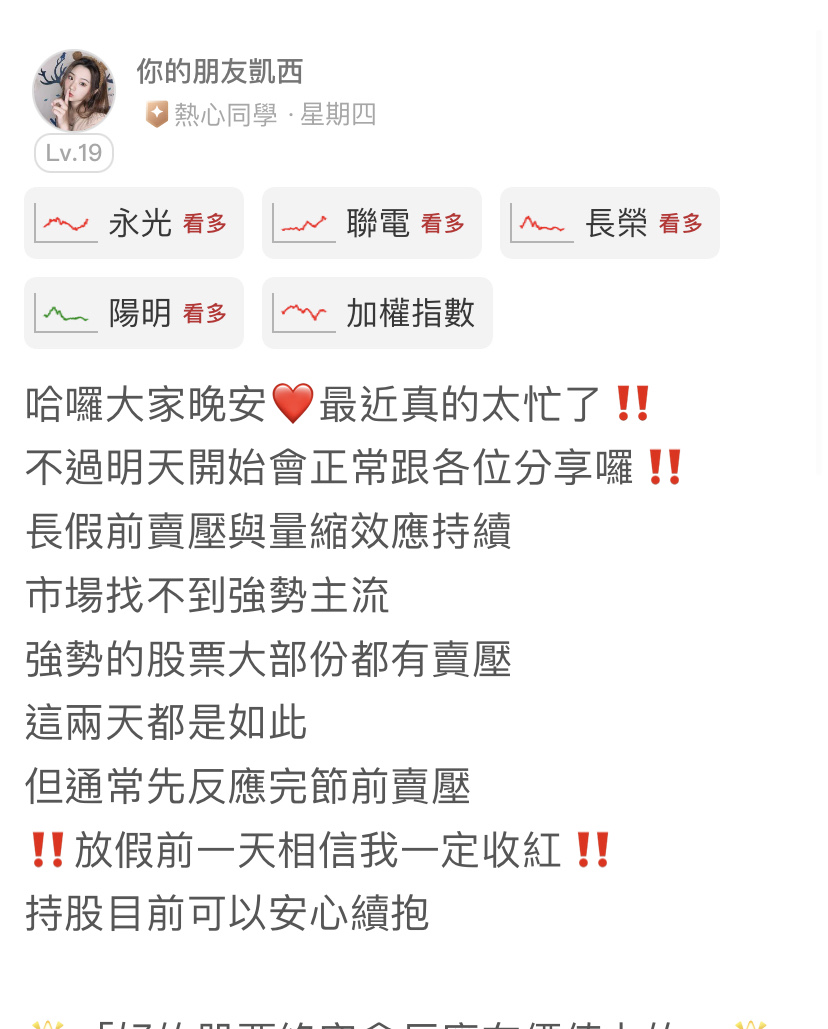View the 長榮 stock chip
Screen dimensions: 828x1029
[x=610, y=223]
